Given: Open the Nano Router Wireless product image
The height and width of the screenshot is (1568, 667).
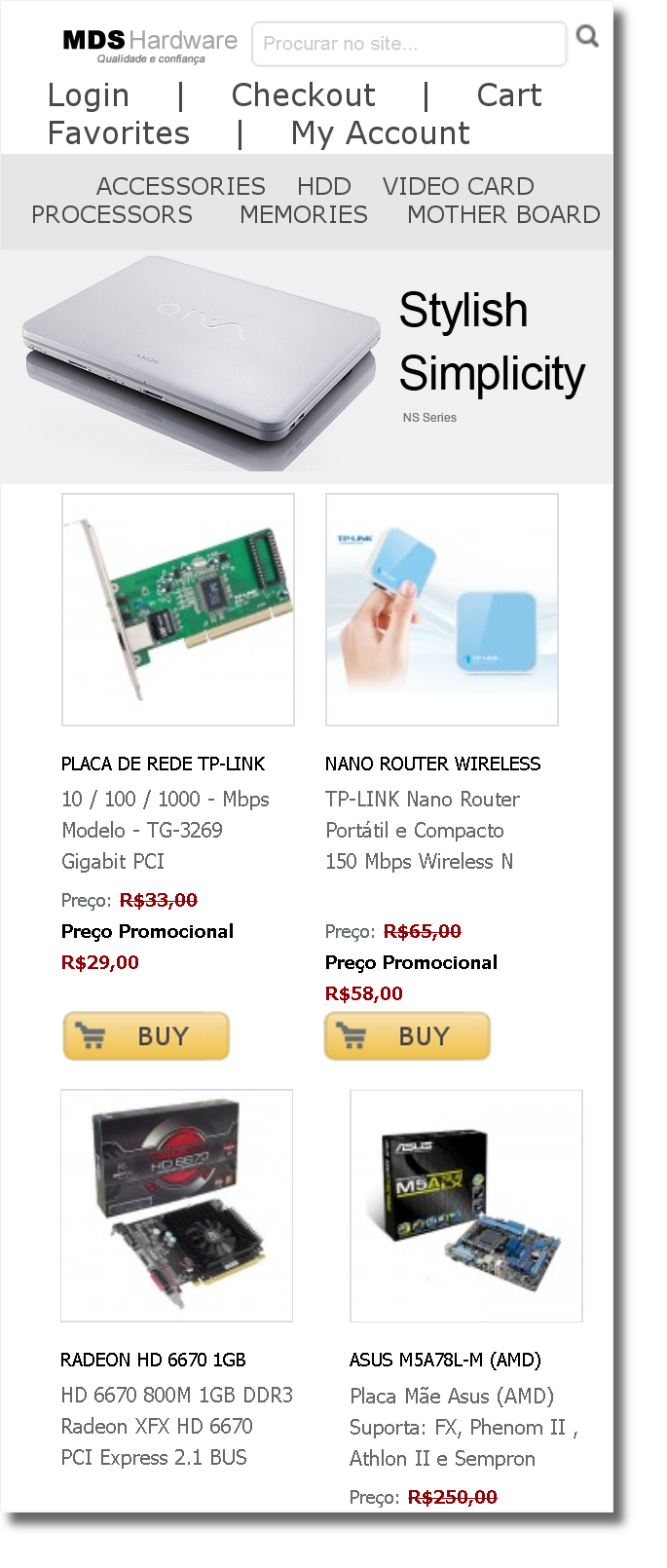Looking at the screenshot, I should [x=441, y=610].
